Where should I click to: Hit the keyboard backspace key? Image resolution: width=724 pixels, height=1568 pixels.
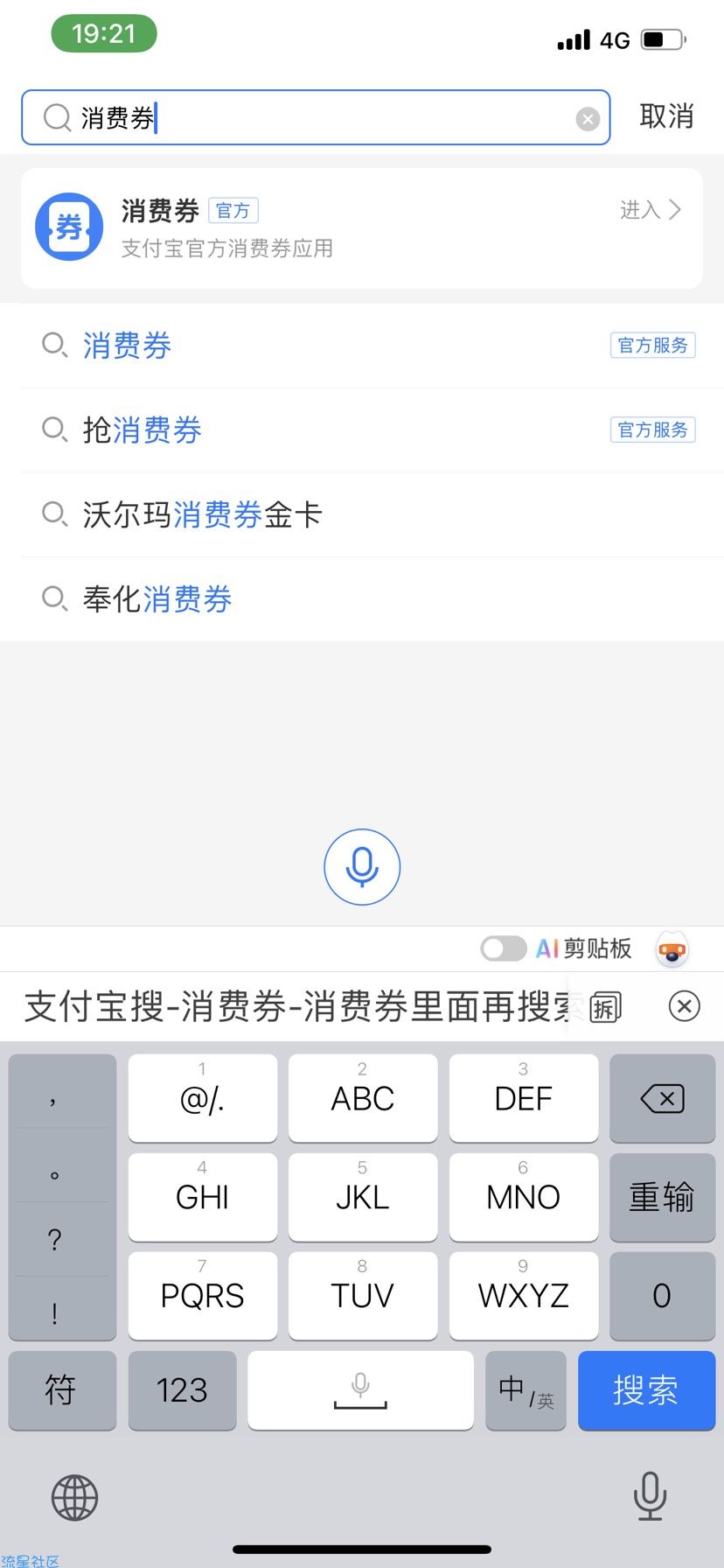tap(662, 1098)
